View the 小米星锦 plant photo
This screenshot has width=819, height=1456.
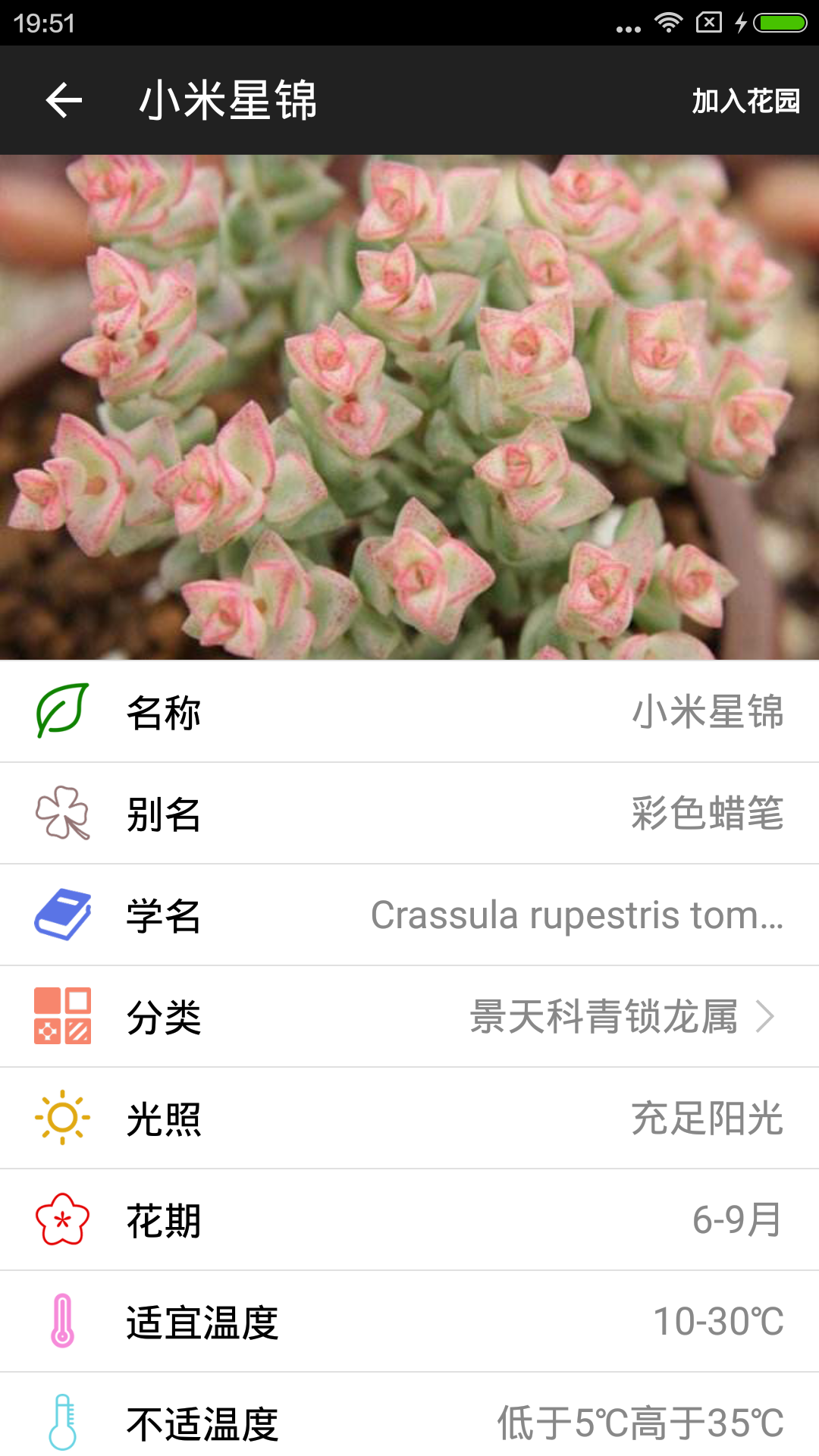click(x=409, y=407)
